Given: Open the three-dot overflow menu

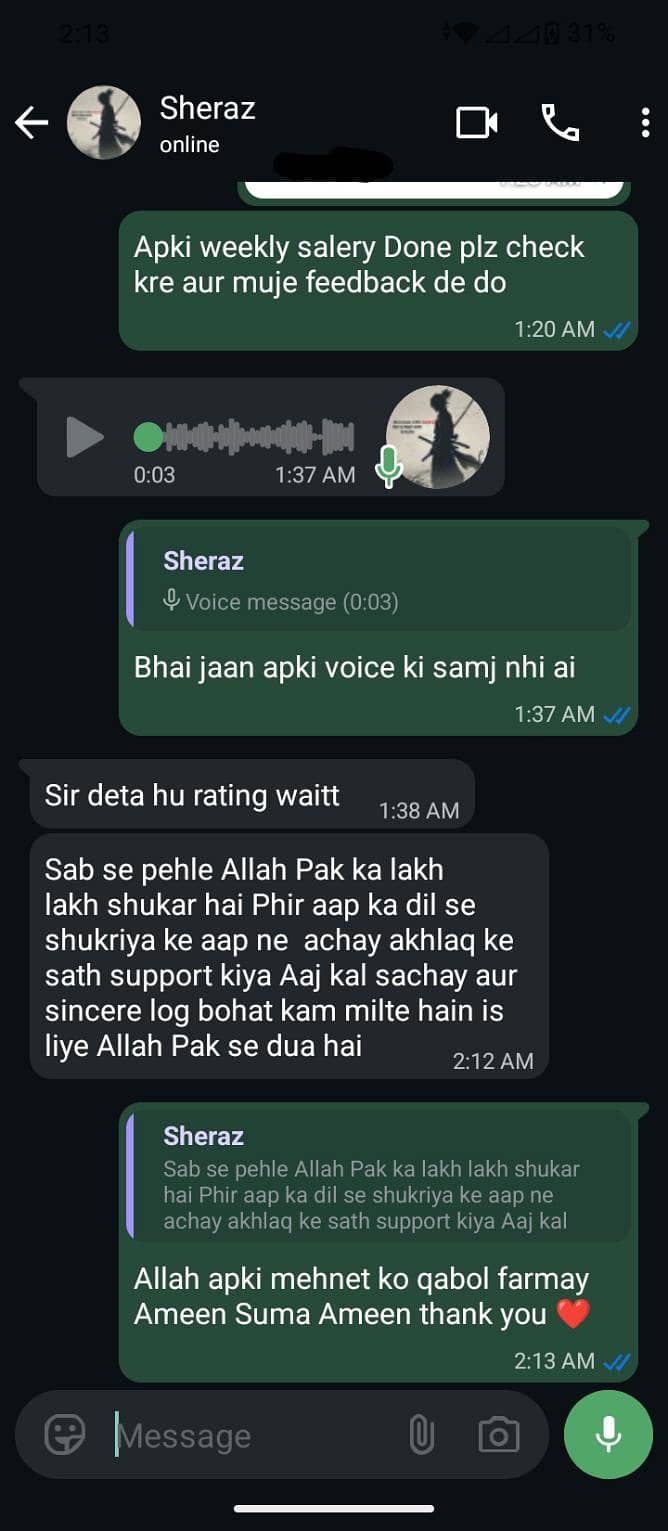Looking at the screenshot, I should (x=645, y=123).
